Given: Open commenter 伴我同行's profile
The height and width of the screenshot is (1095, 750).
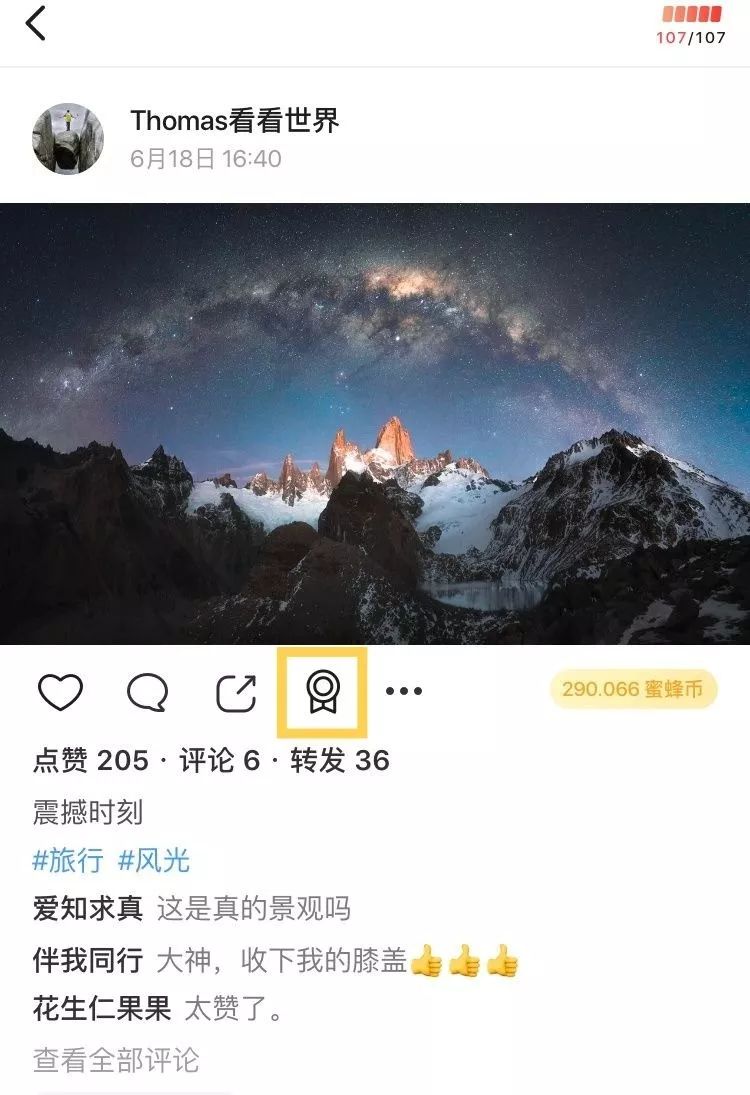Looking at the screenshot, I should click(88, 961).
